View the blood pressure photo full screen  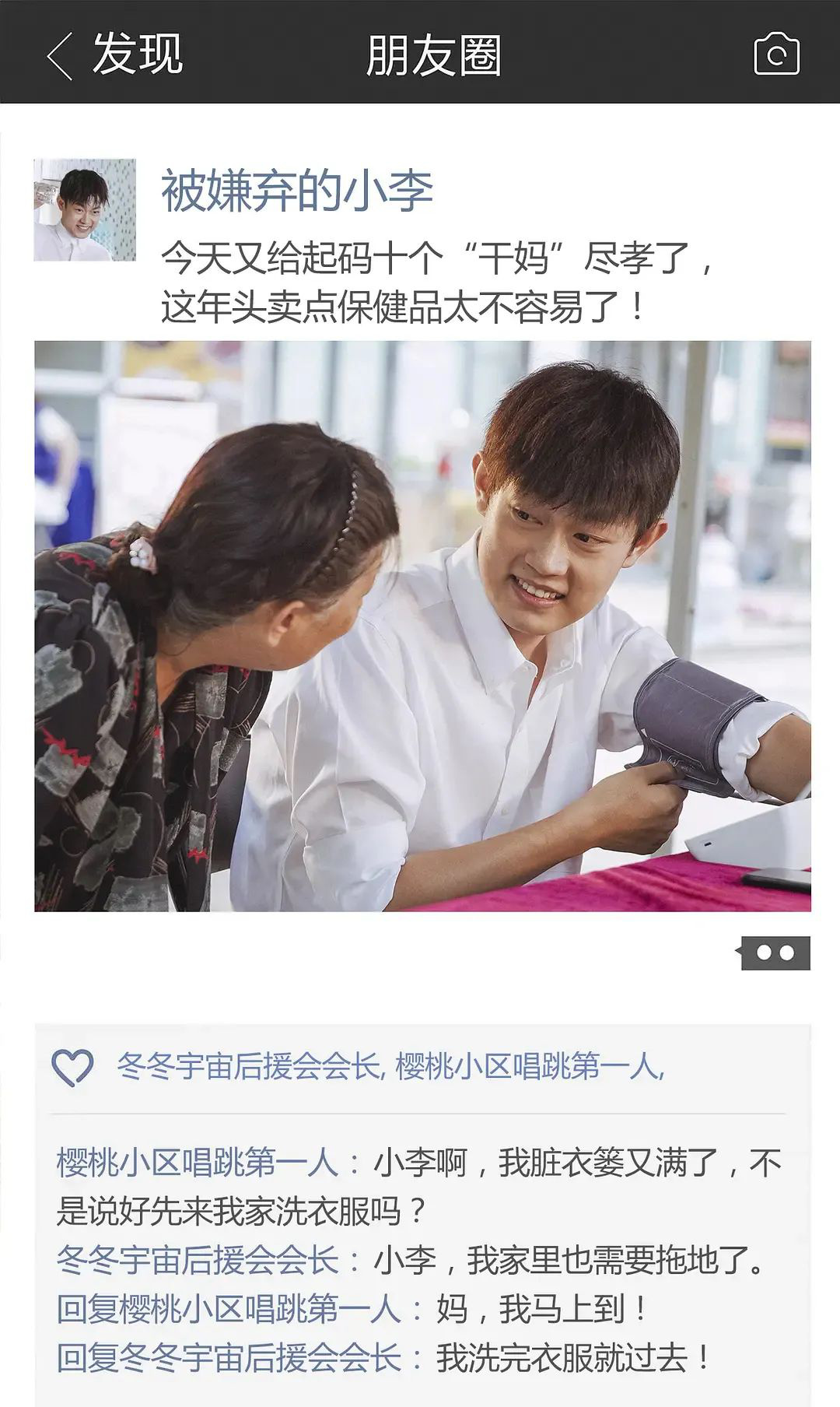click(422, 626)
